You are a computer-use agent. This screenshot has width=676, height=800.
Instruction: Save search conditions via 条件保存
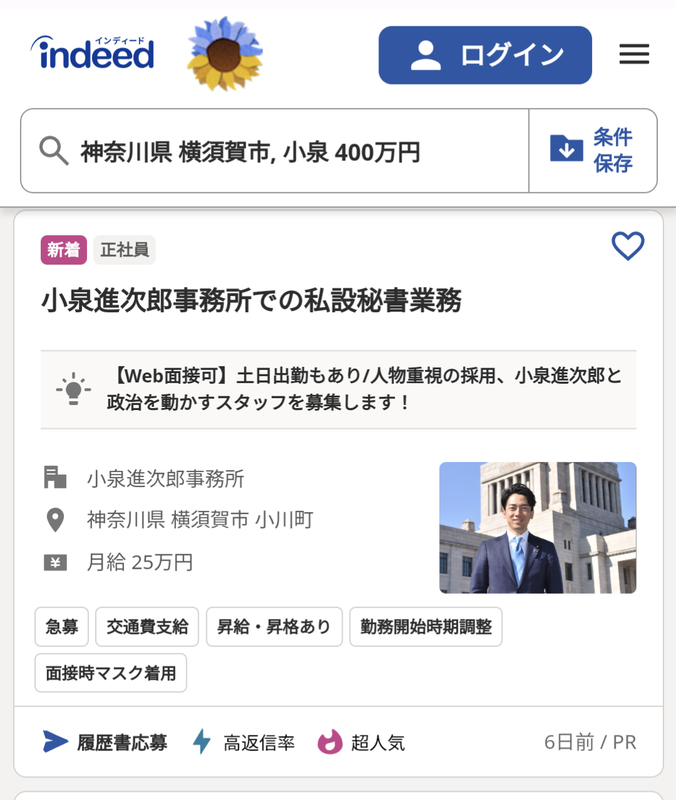(592, 151)
